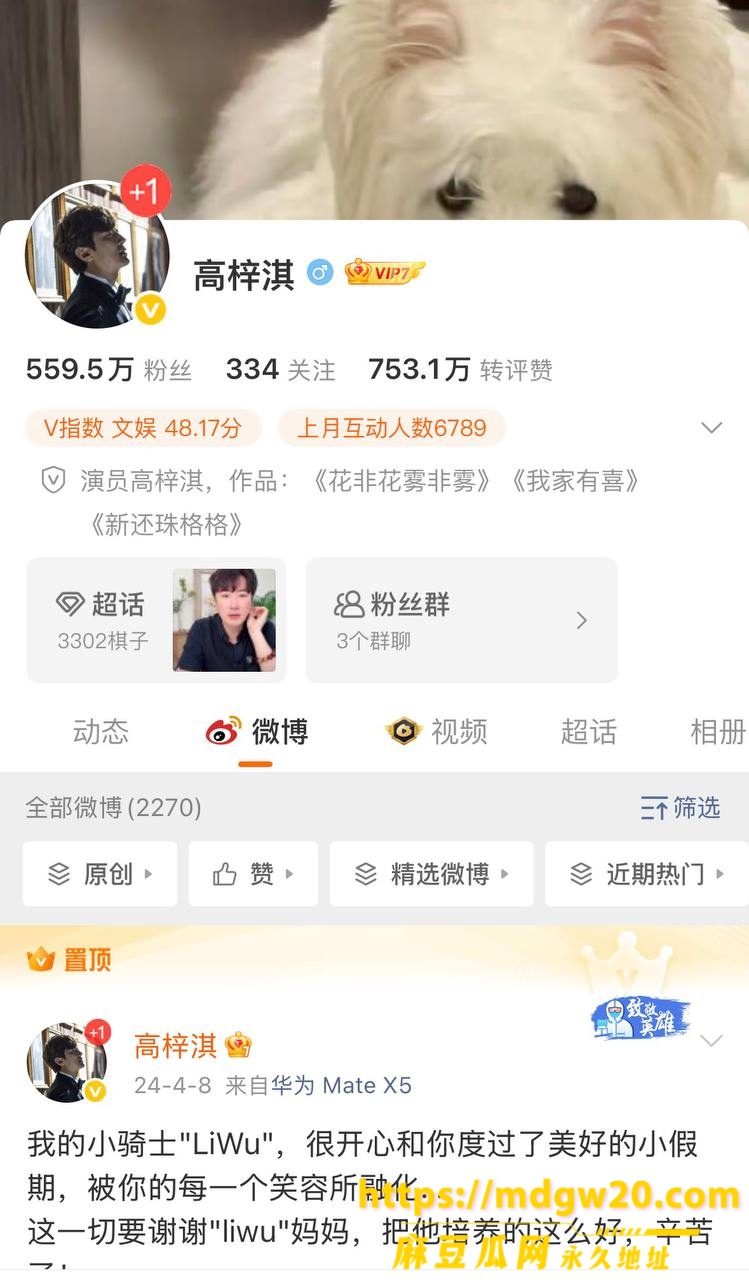This screenshot has height=1280, width=749.
Task: Filter by 近期热门 posts
Action: pos(646,874)
